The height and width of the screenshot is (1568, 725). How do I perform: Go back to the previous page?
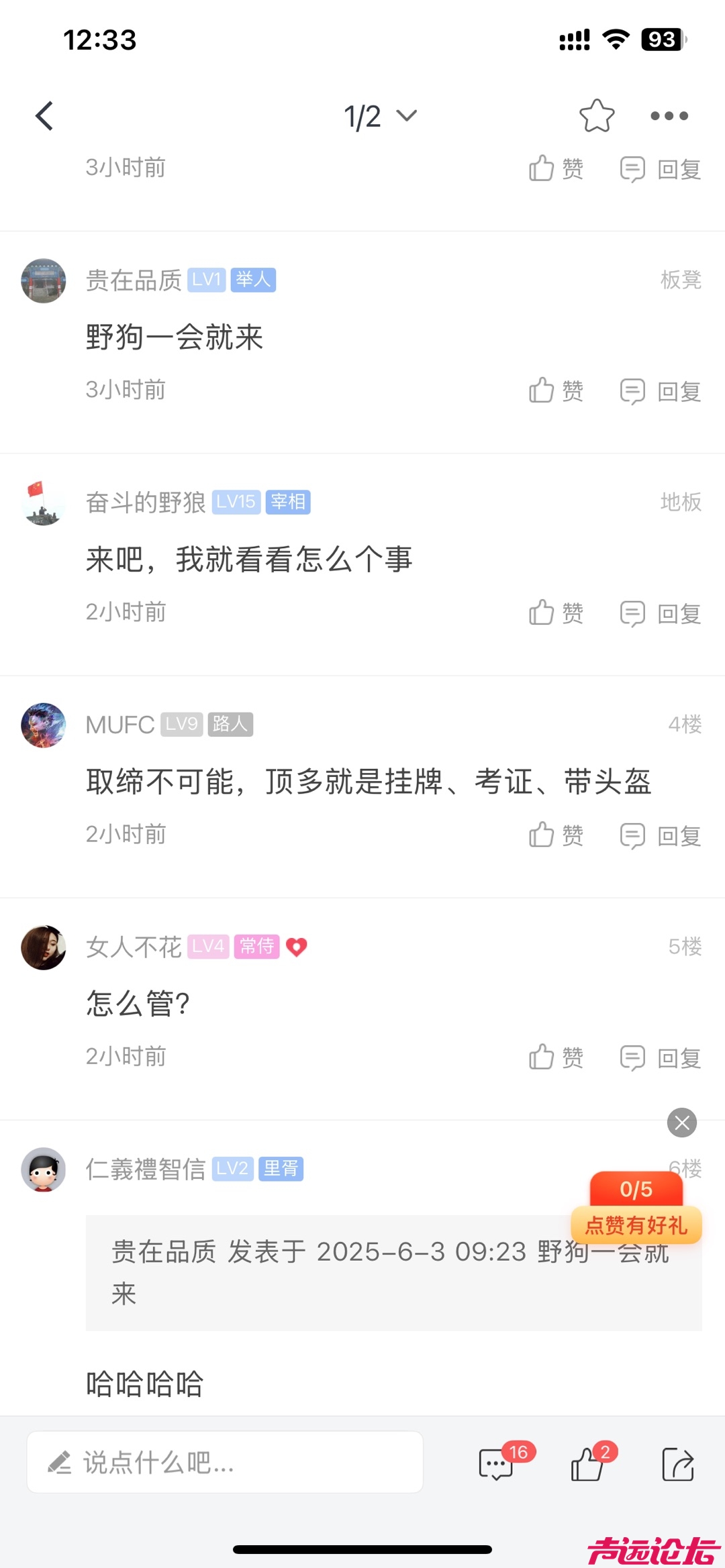pyautogui.click(x=44, y=116)
